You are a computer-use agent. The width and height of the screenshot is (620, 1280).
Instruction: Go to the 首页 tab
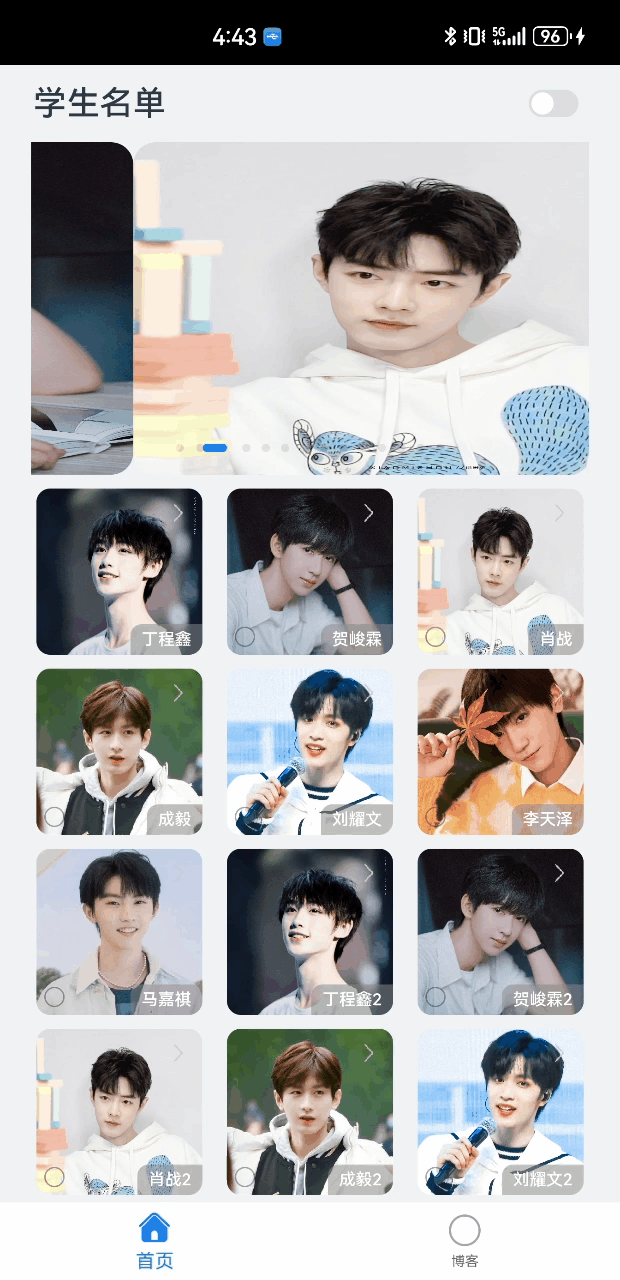tap(155, 1241)
